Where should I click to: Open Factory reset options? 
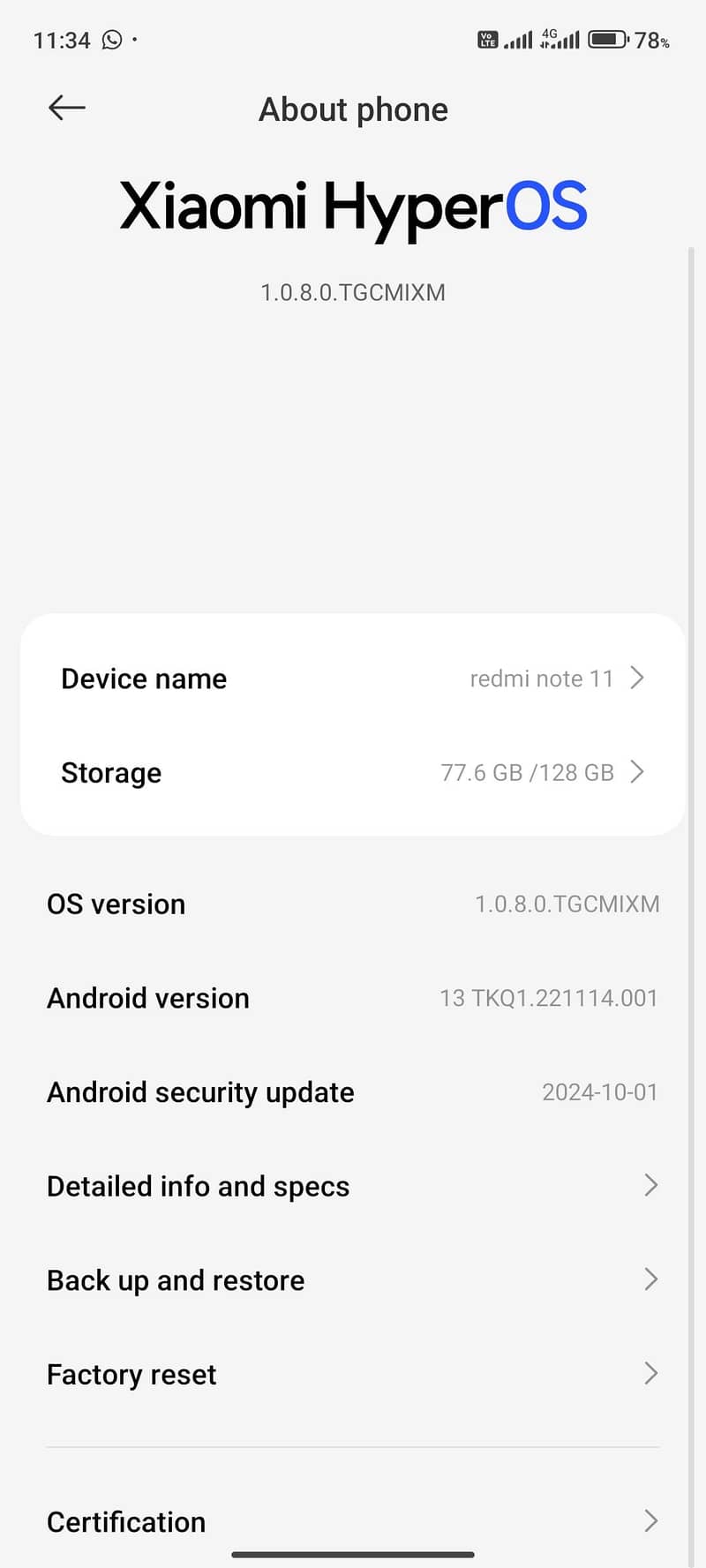(x=353, y=1374)
